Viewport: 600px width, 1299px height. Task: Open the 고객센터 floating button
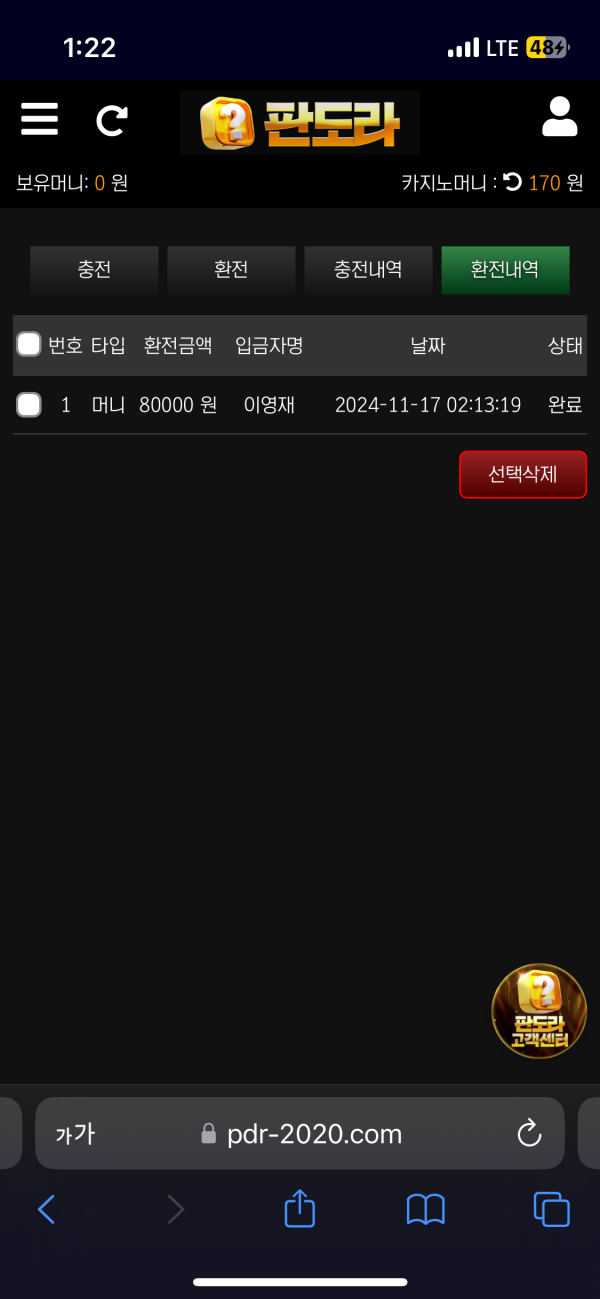(x=539, y=1011)
